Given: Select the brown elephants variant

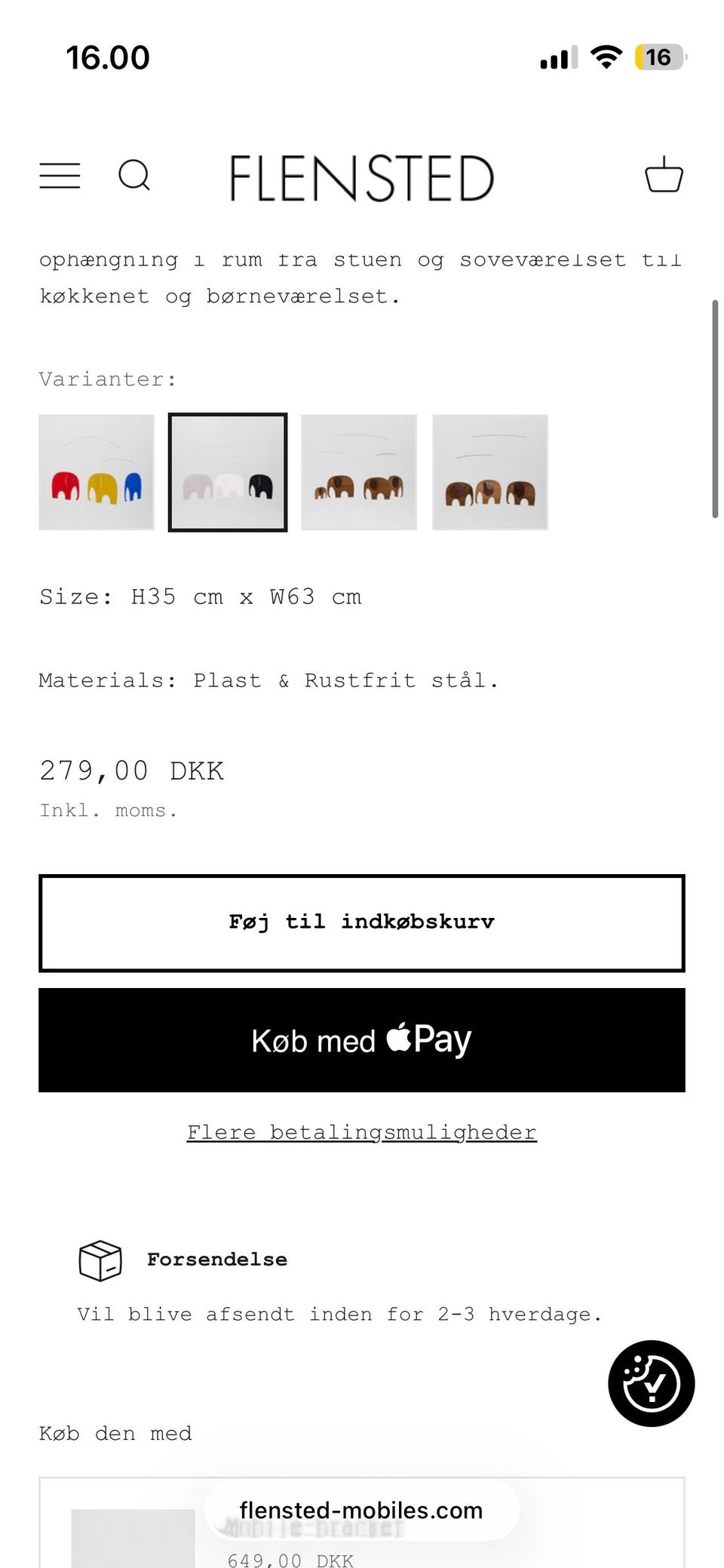Looking at the screenshot, I should coord(358,471).
